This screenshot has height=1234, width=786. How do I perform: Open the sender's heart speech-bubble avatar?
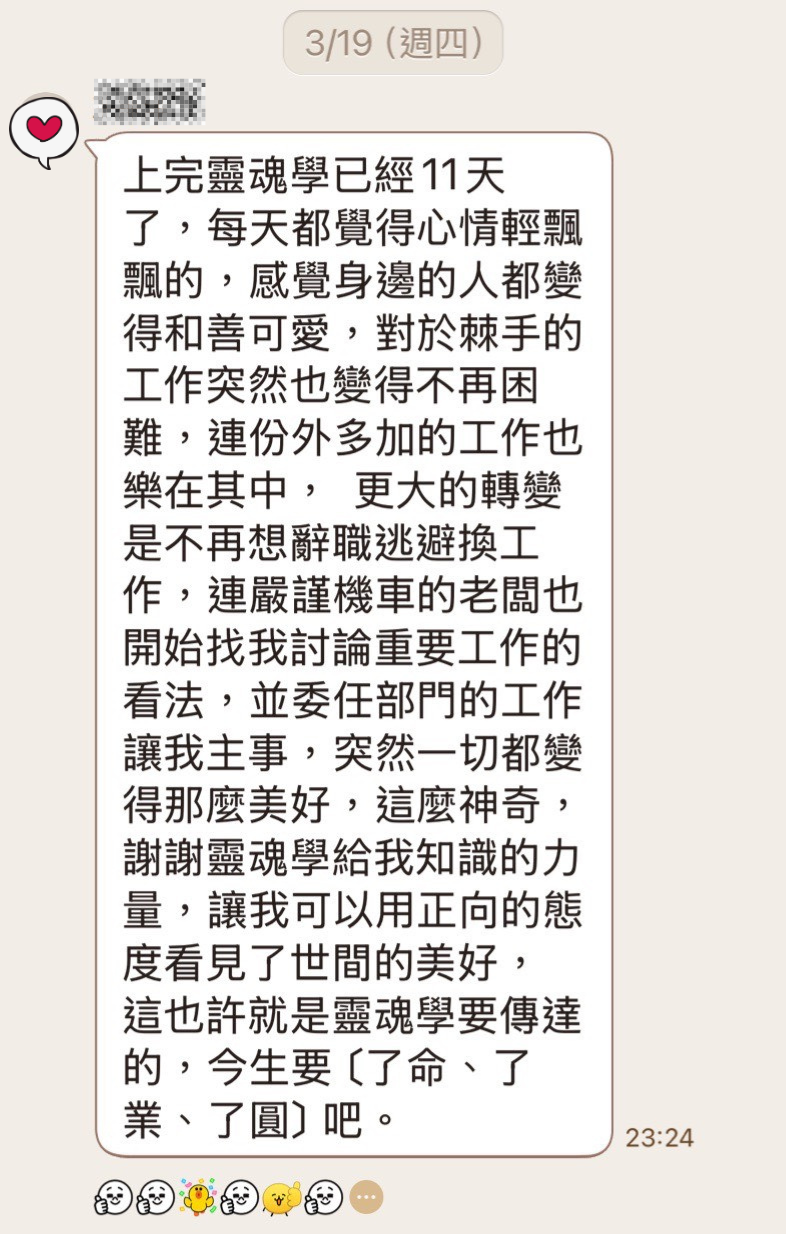tap(43, 130)
